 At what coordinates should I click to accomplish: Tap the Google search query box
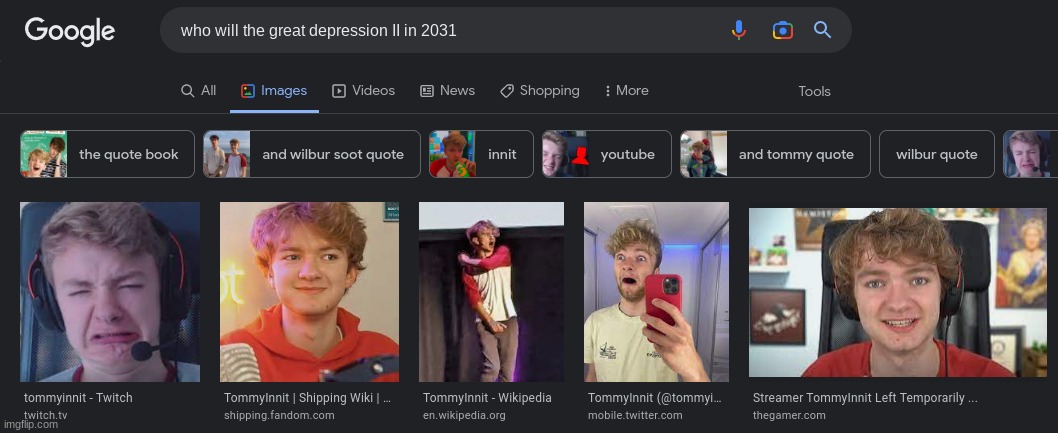point(440,31)
